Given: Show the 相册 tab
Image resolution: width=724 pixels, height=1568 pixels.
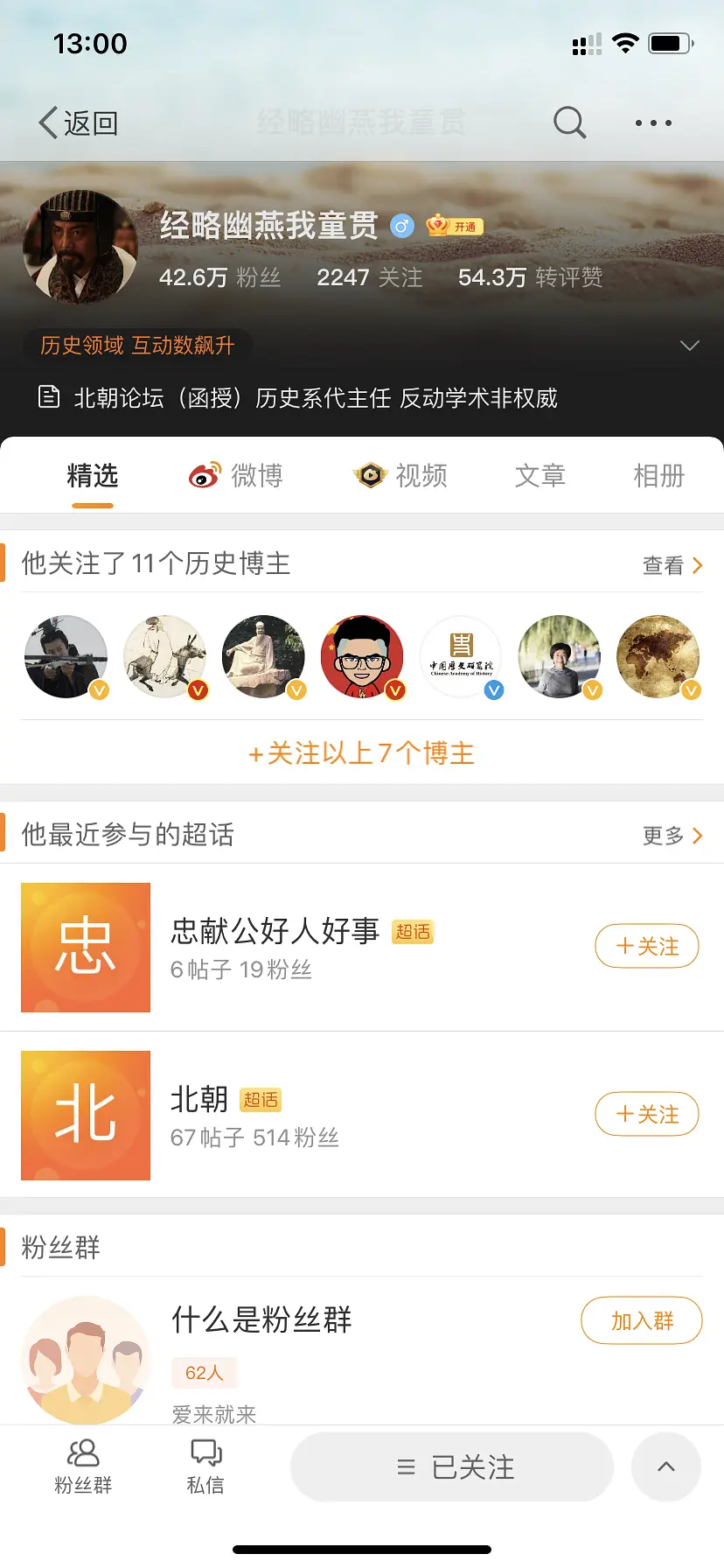Looking at the screenshot, I should point(658,476).
